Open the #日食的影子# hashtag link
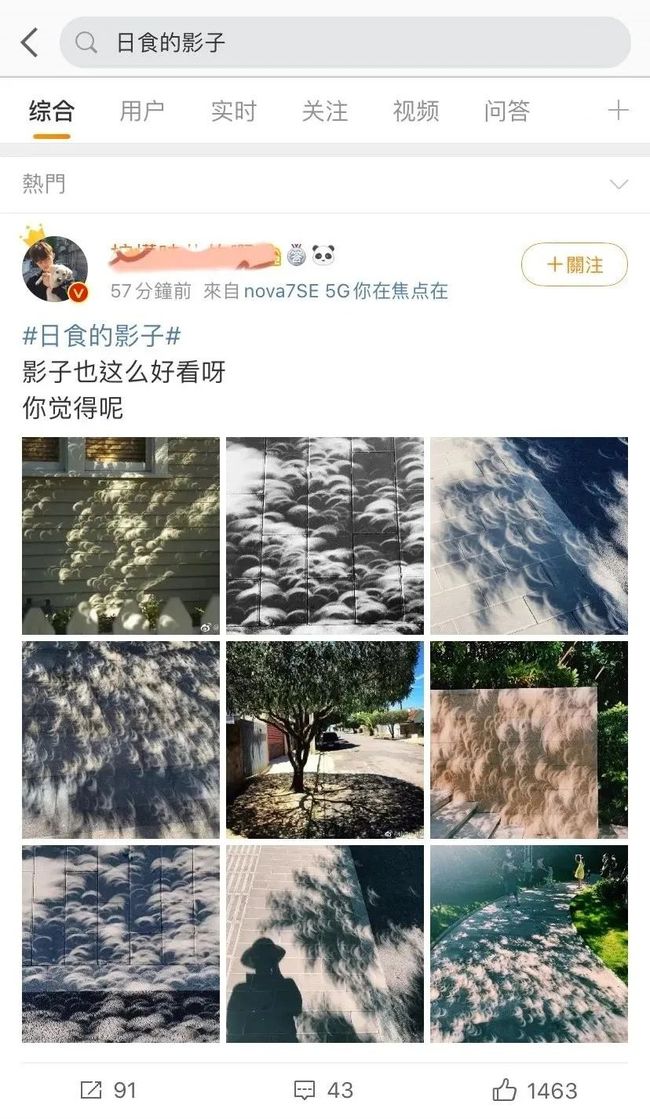 point(102,335)
